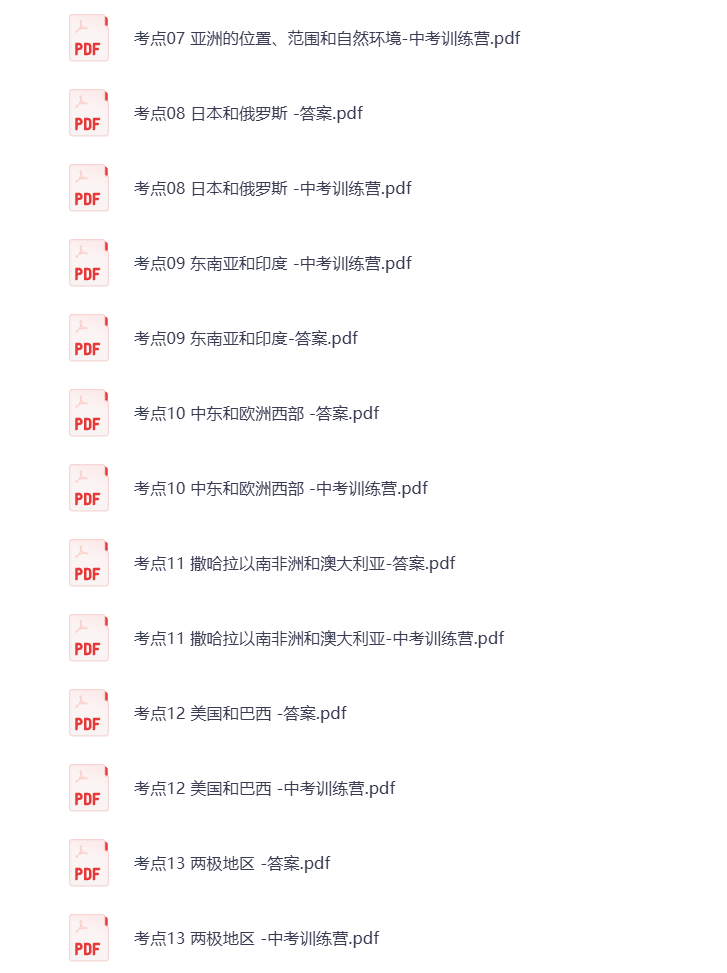This screenshot has height=973, width=727.
Task: Open 考点11 撒哈拉以南非洲和澳大利亚-答案.pdf
Action: coord(294,564)
